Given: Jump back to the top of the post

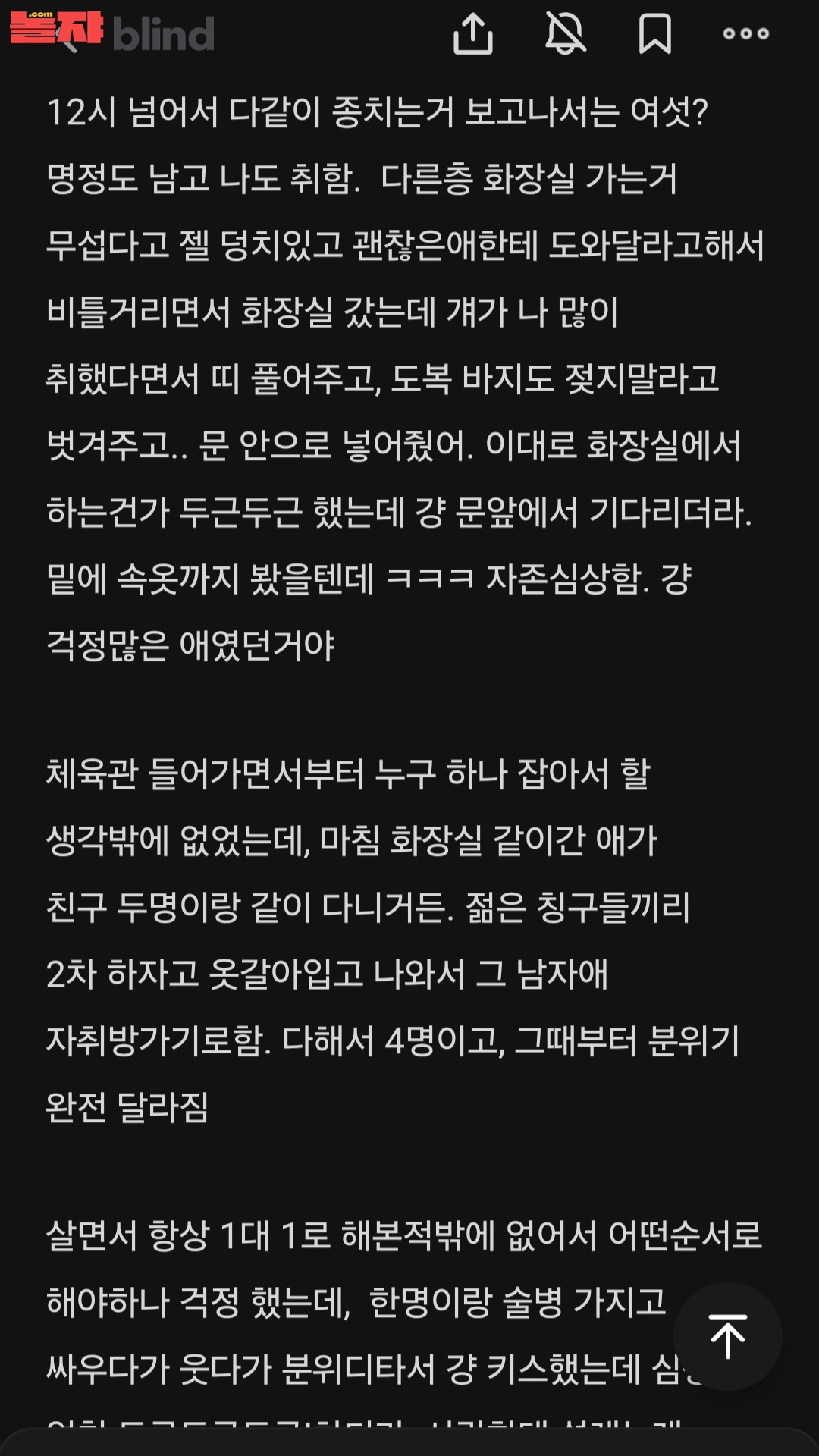Looking at the screenshot, I should [727, 1336].
